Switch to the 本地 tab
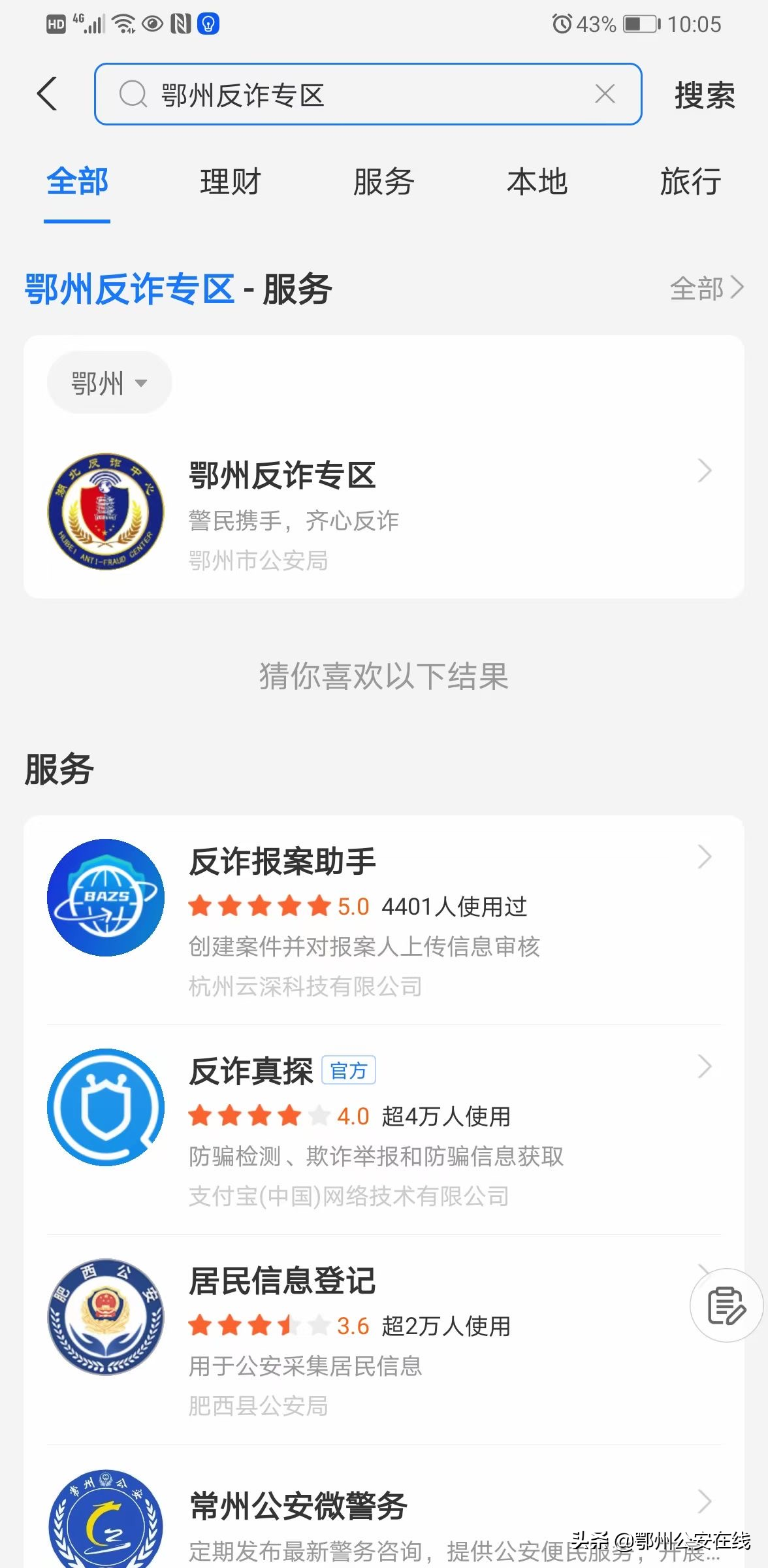This screenshot has width=768, height=1568. point(537,182)
